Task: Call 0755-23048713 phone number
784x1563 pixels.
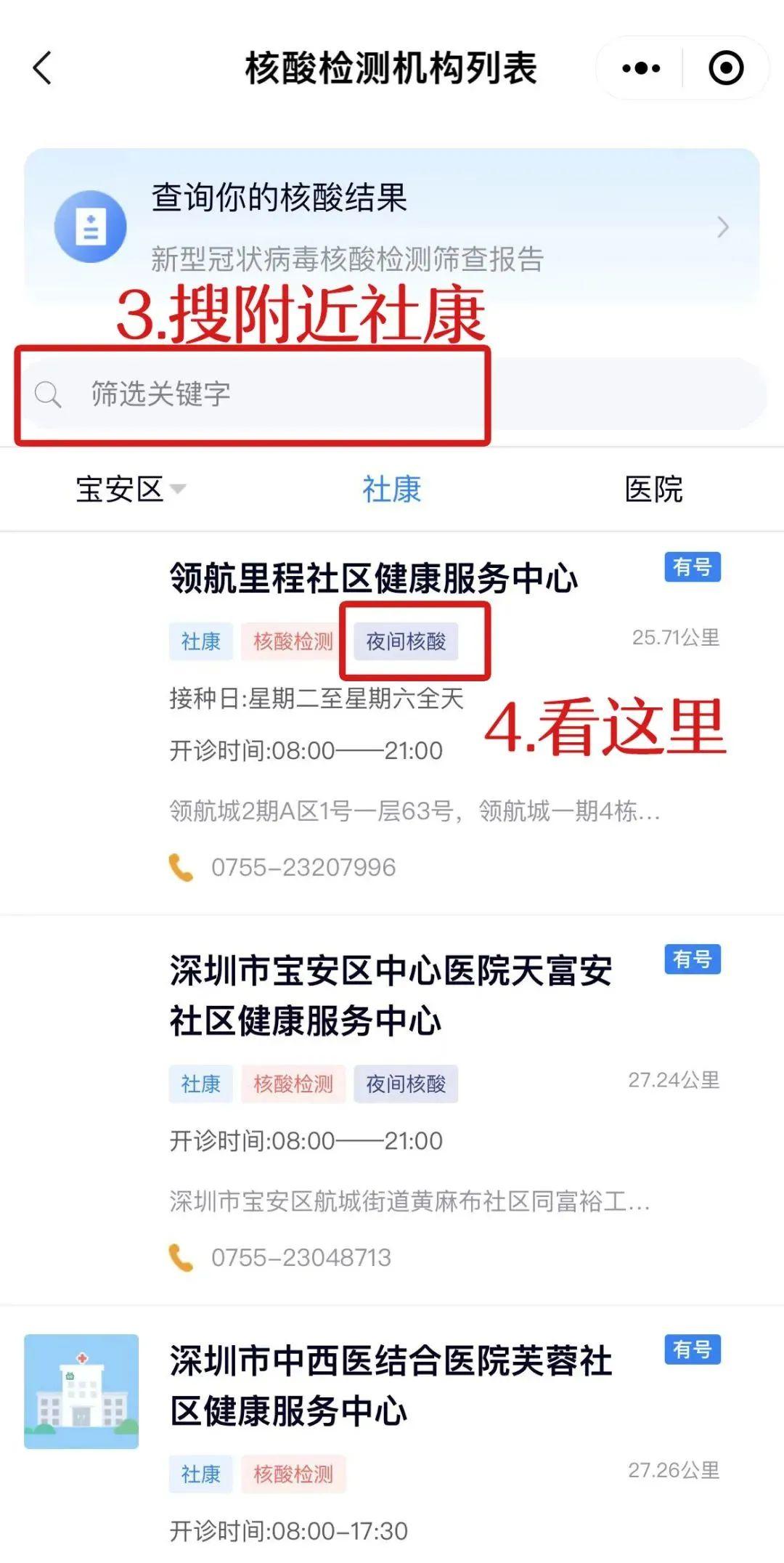Action: tap(301, 1257)
